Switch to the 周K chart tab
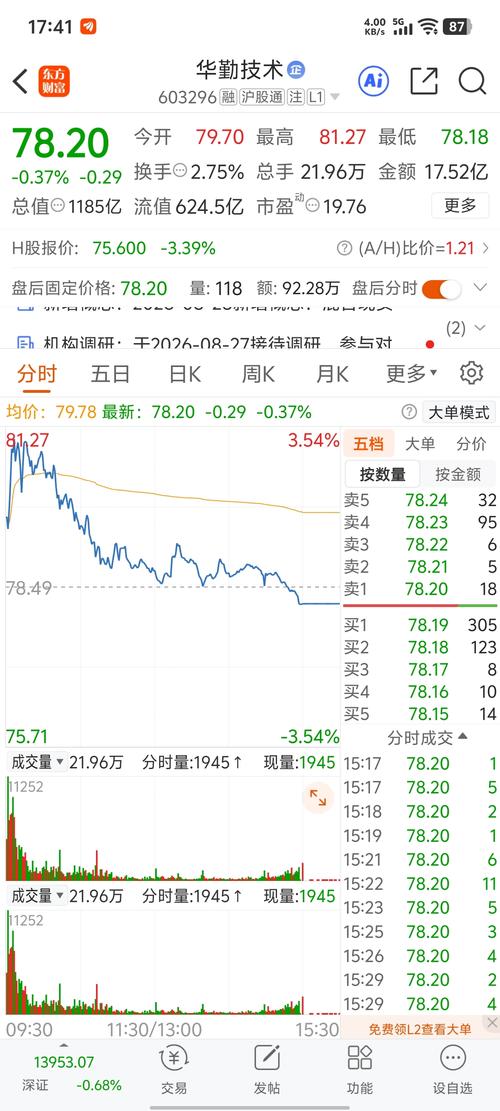 point(258,373)
